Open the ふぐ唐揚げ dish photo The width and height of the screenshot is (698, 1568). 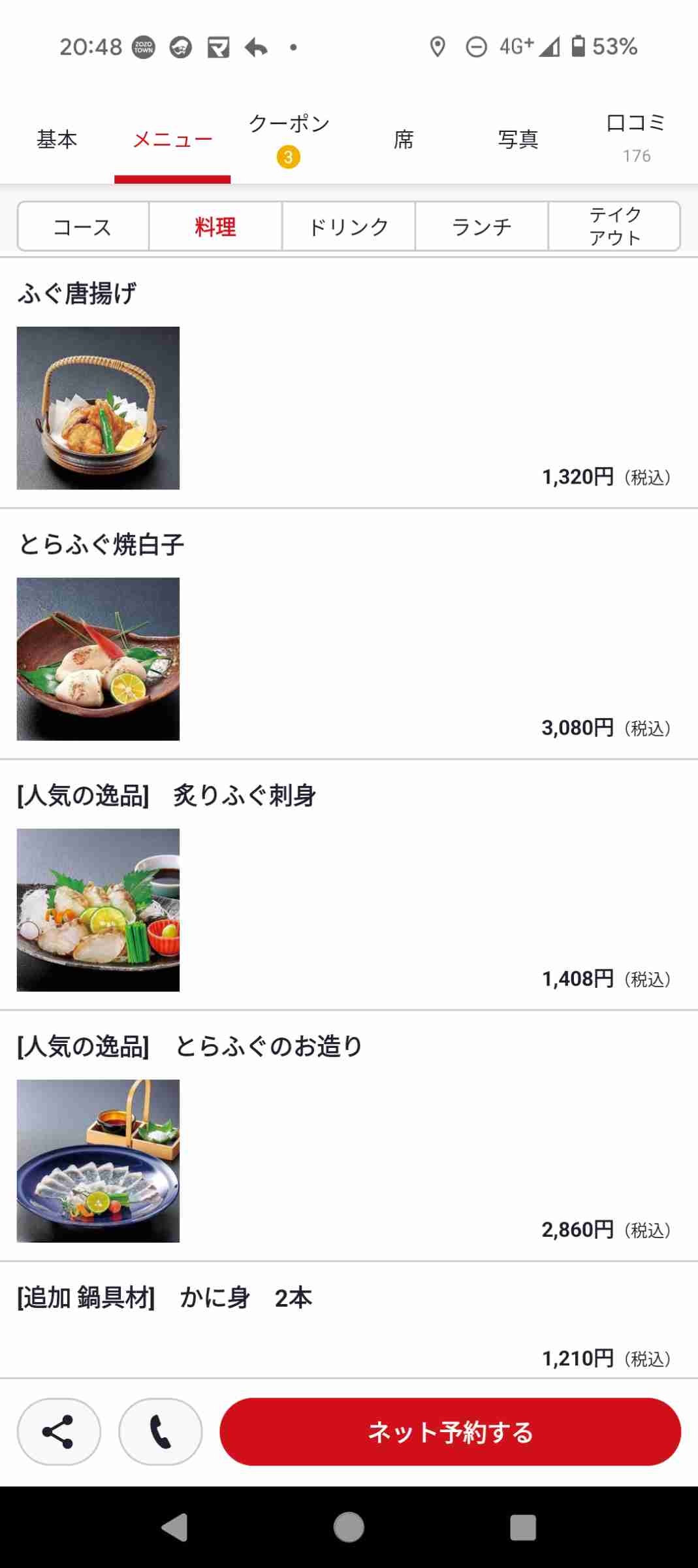98,408
